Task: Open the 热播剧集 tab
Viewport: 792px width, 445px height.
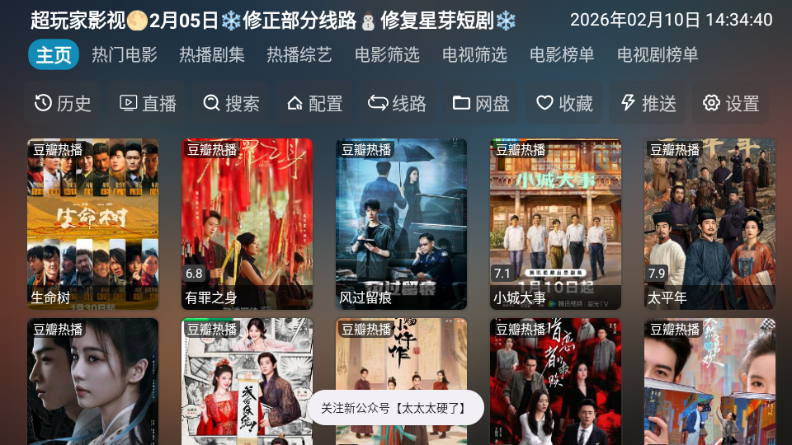Action: [x=212, y=55]
